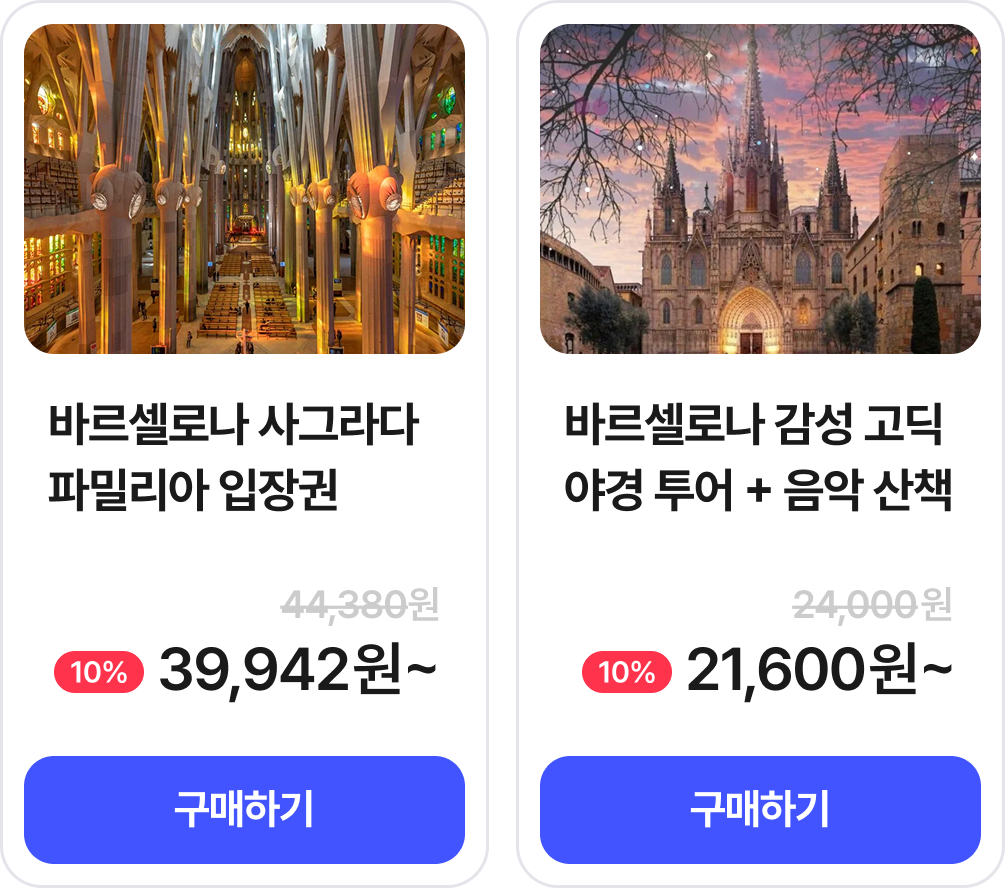Open the 감성 고딕 야경 투어 card

click(x=758, y=453)
